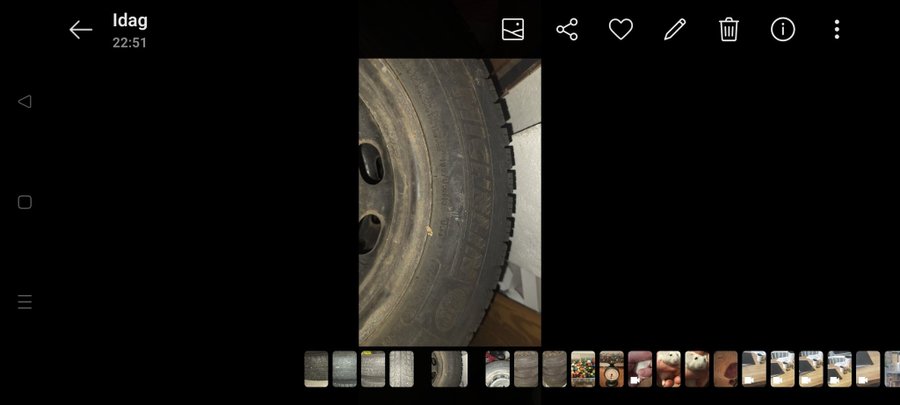Tap the system home square button

(25, 202)
